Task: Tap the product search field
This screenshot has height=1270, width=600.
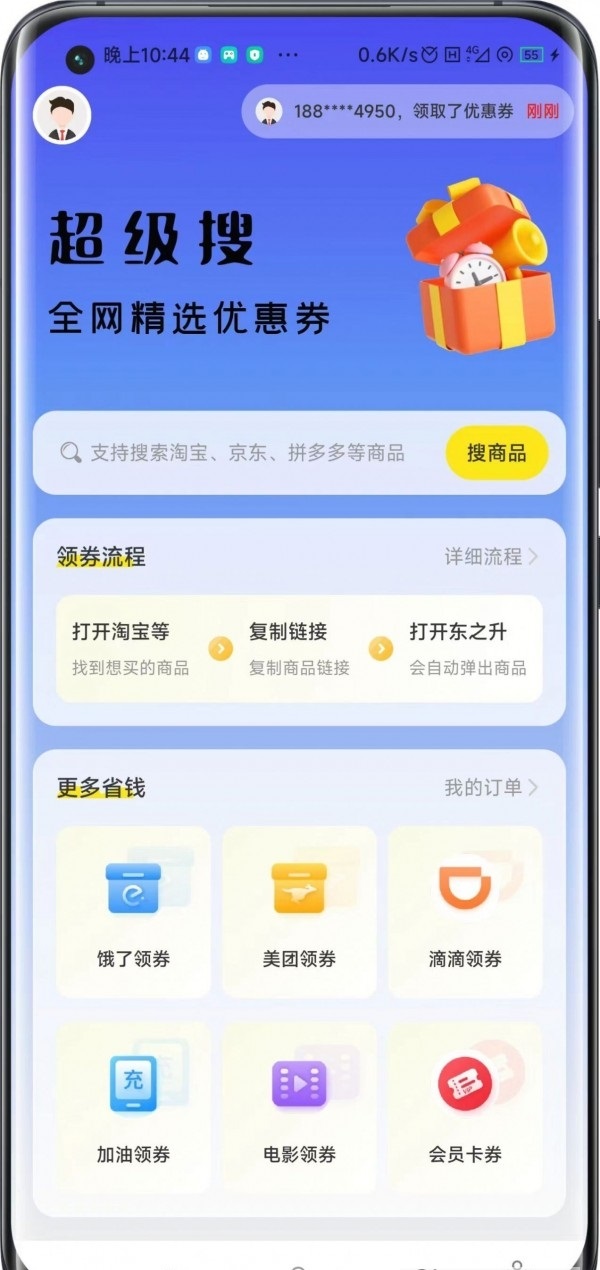Action: click(x=247, y=453)
